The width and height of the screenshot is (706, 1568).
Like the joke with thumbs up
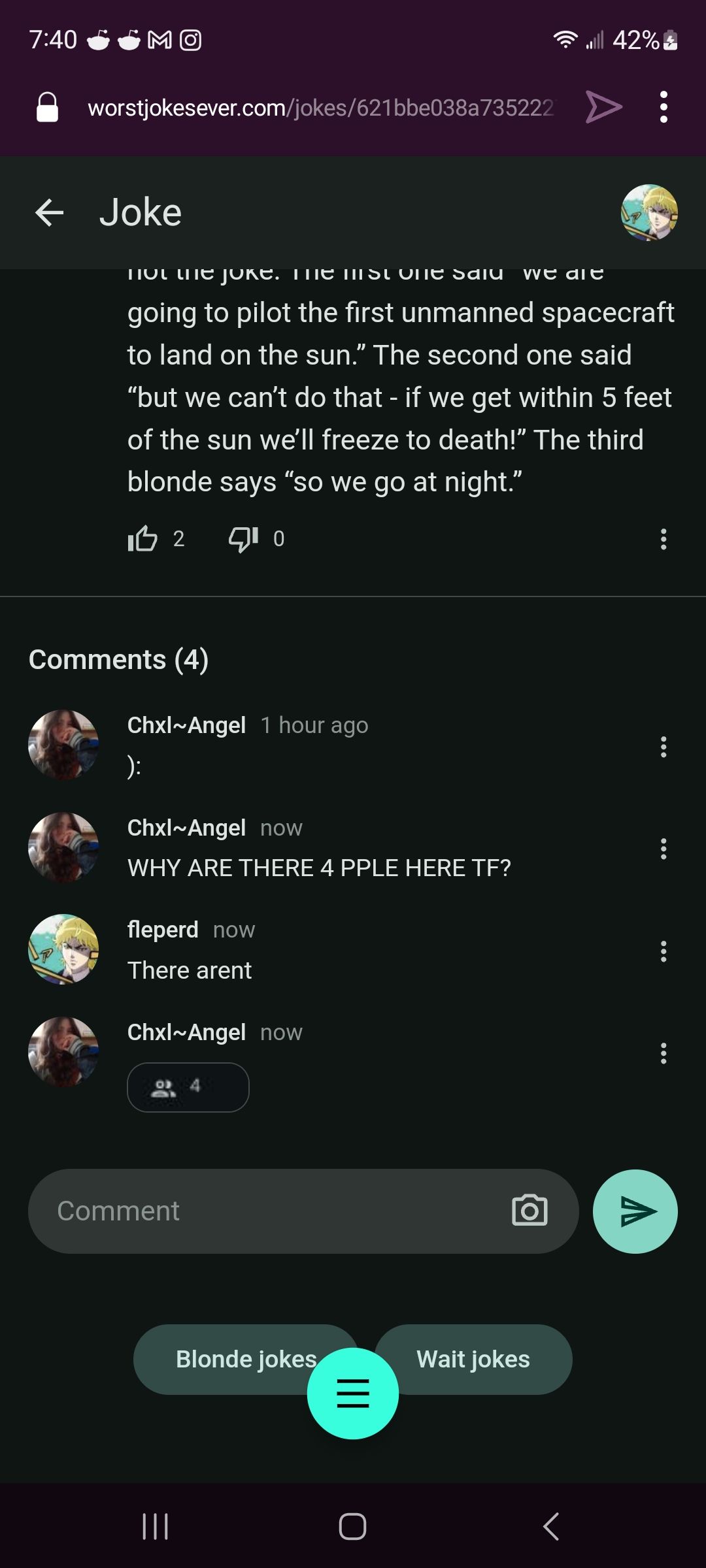pyautogui.click(x=143, y=539)
